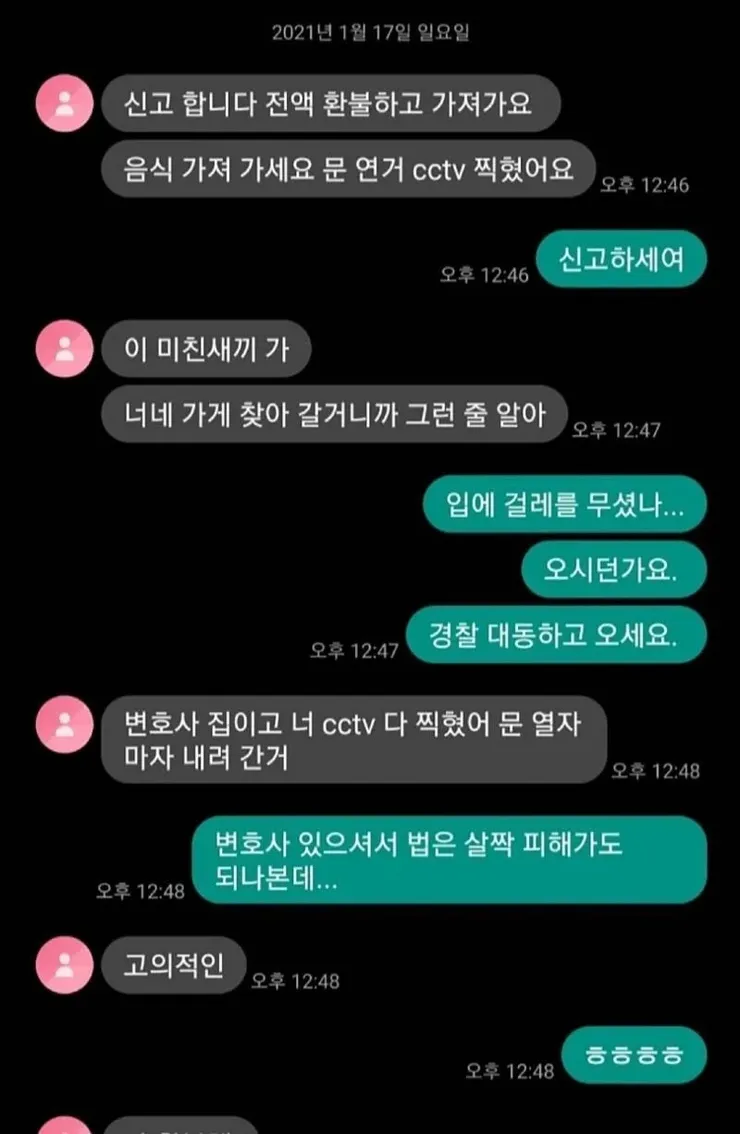Open sender avatar beside '신고 합니다' message
The image size is (740, 1134).
click(65, 102)
